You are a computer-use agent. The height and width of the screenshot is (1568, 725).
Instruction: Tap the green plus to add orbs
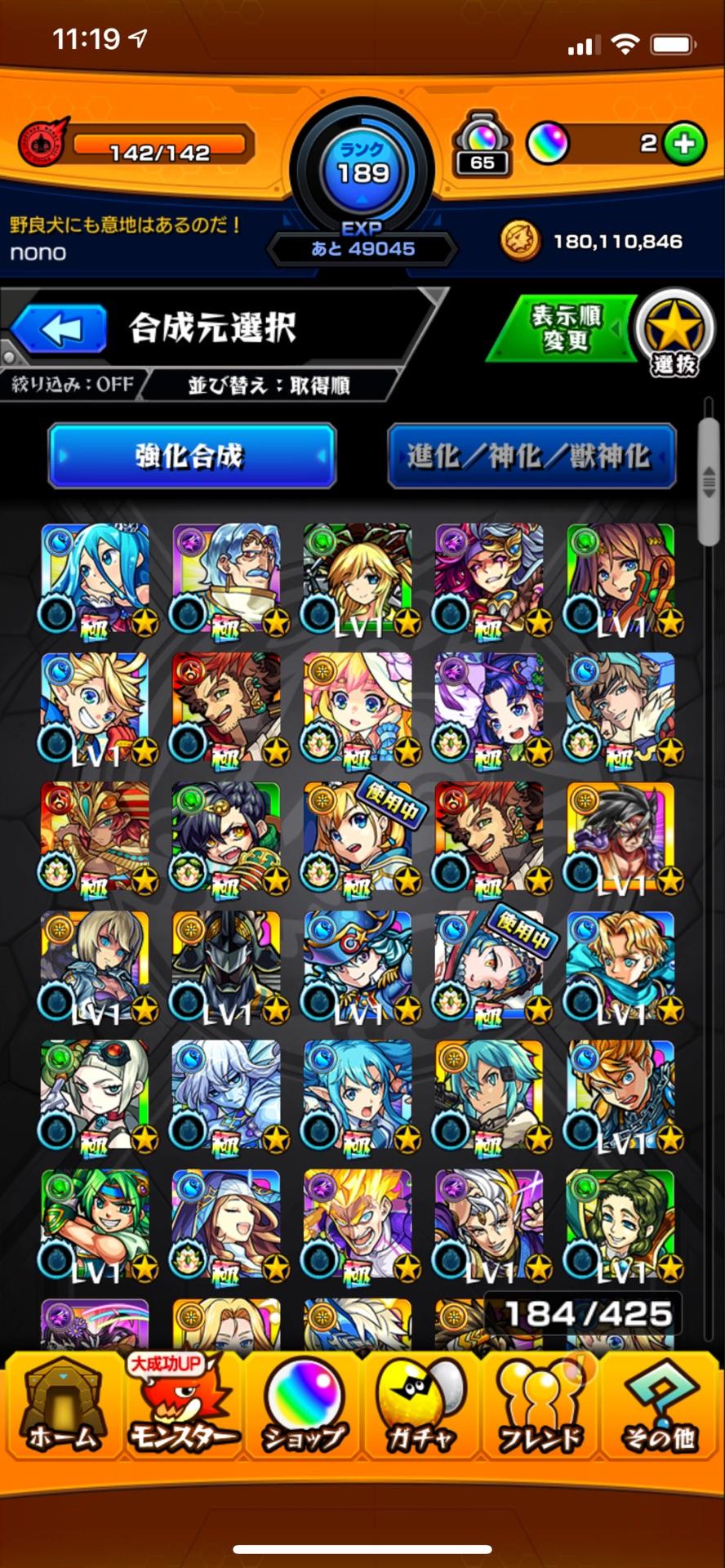point(683,145)
